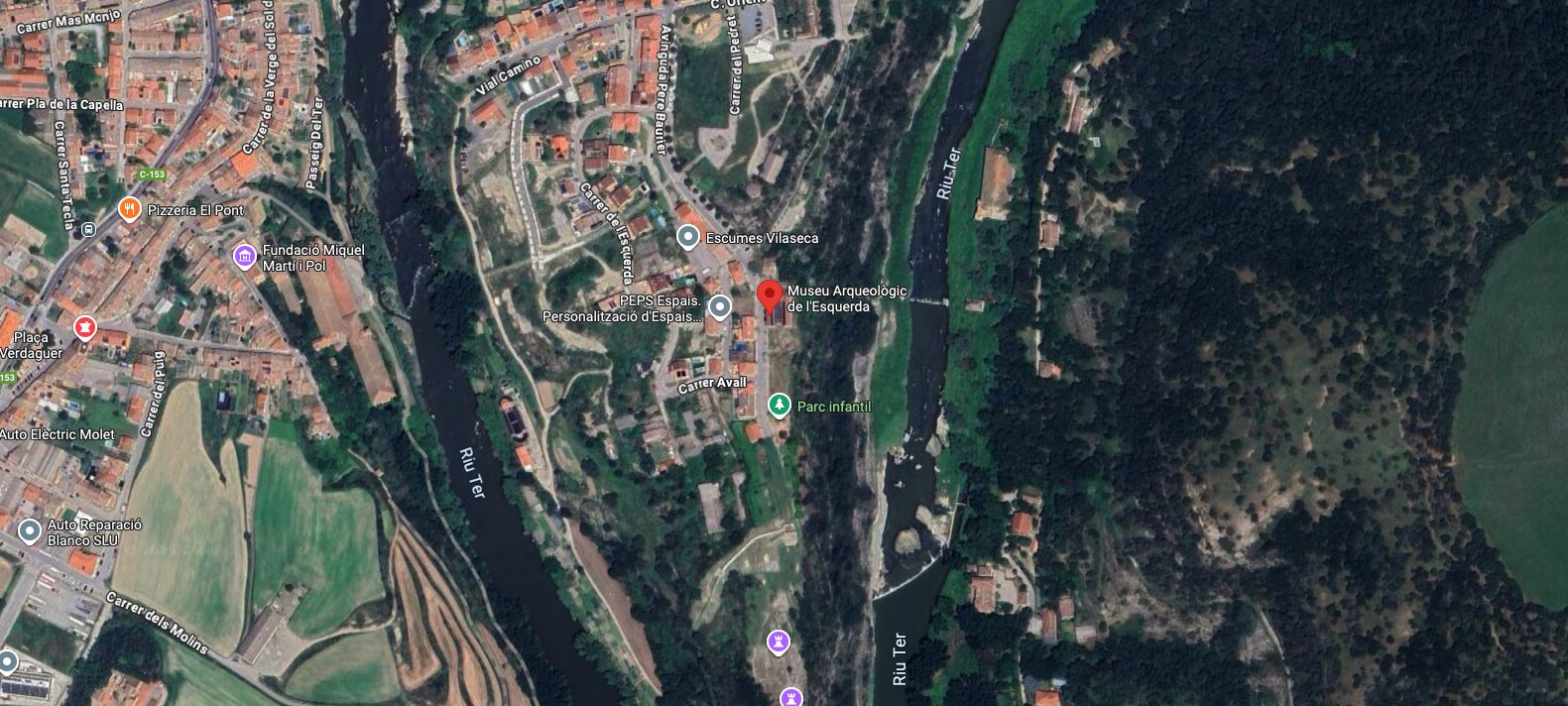This screenshot has height=706, width=1568.
Task: Open the Auto Reparació Blanco SLU marker
Action: (30, 530)
